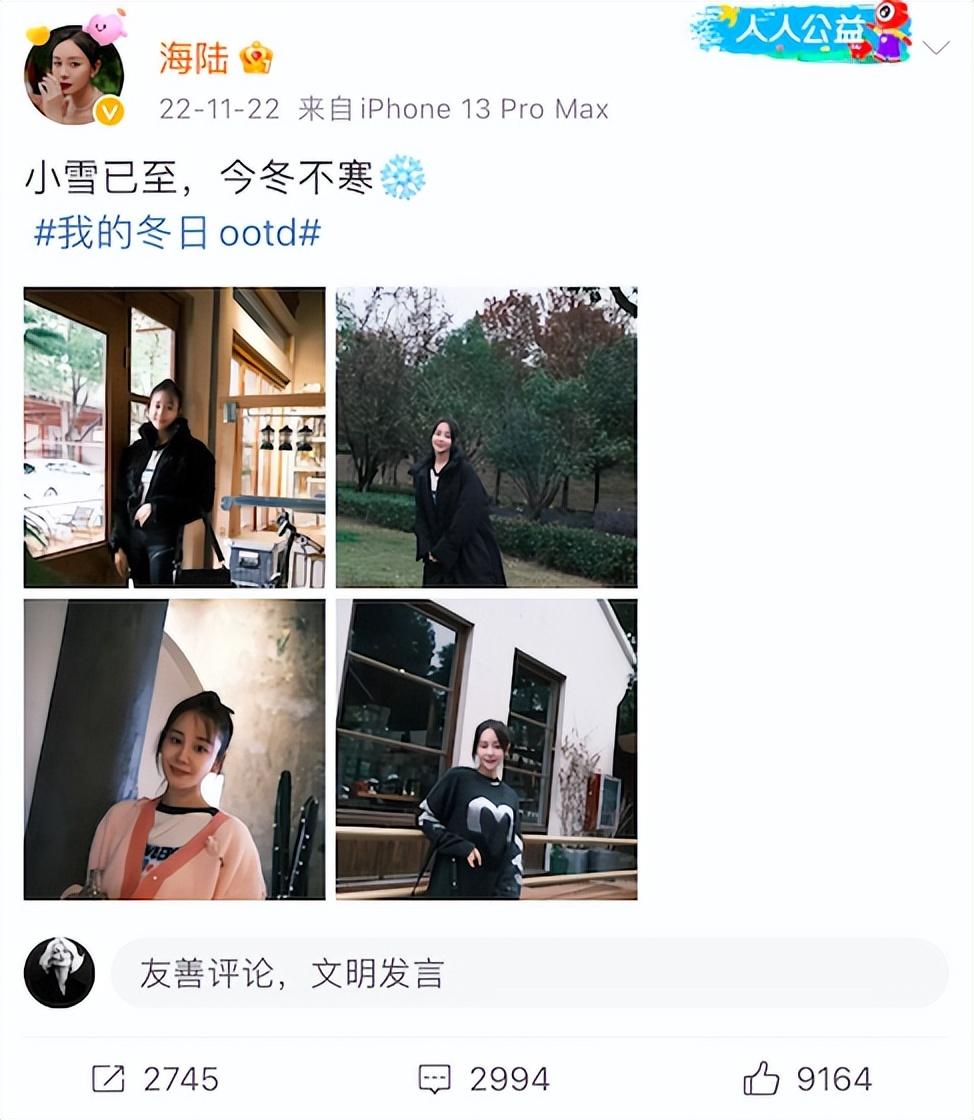Open the indoor window photo
974x1120 pixels.
(174, 437)
